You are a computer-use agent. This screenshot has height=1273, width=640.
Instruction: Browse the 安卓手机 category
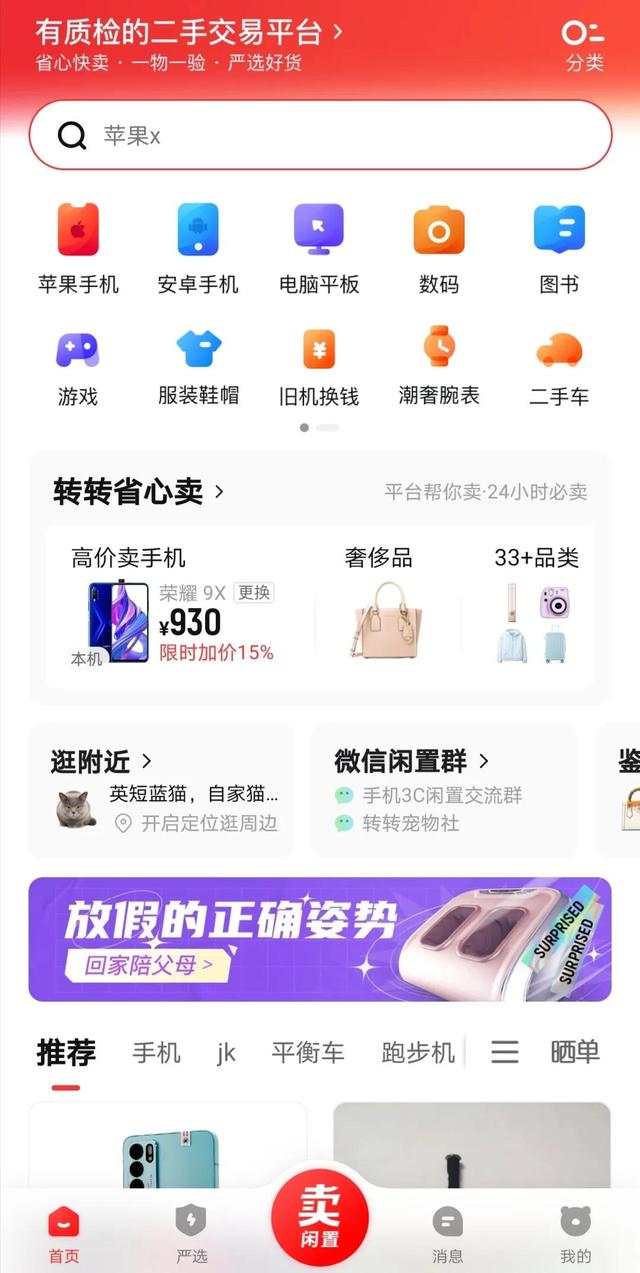tap(198, 250)
